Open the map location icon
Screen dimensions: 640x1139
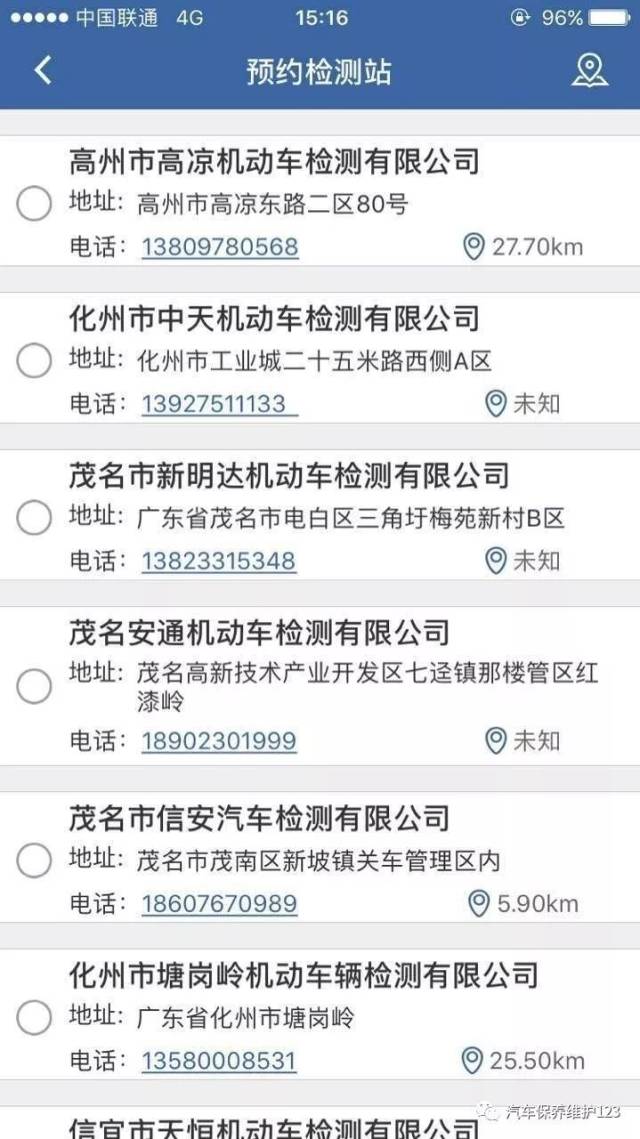(590, 71)
